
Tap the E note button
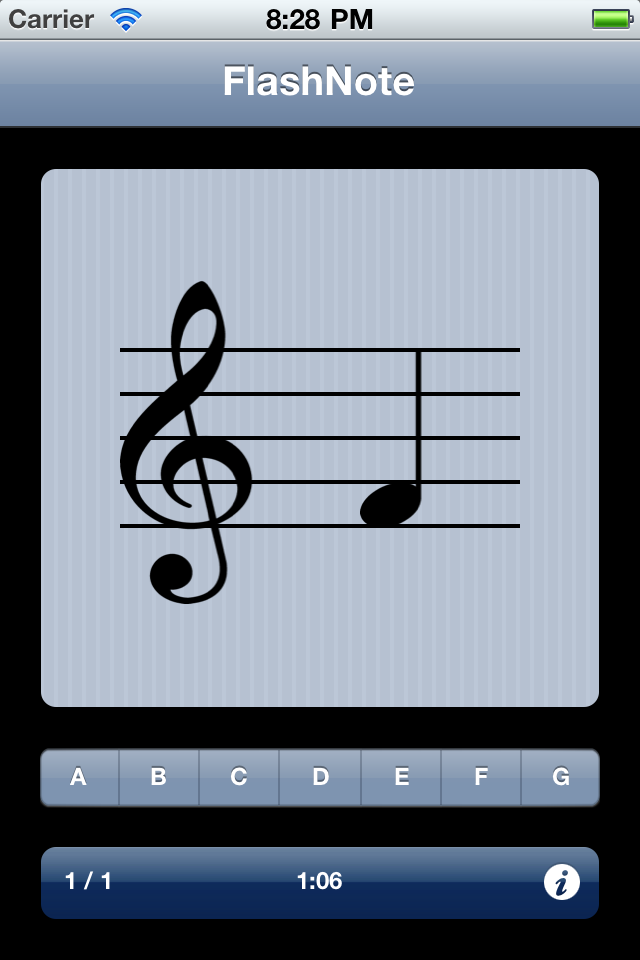[401, 777]
